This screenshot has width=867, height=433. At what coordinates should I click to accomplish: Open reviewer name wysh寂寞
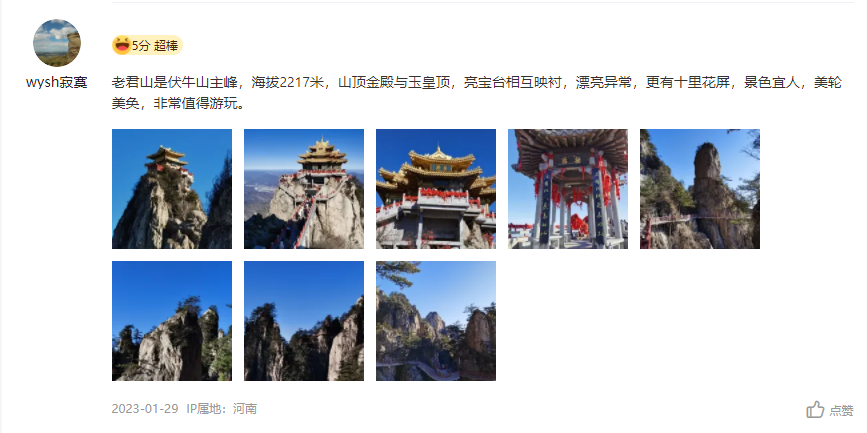pyautogui.click(x=57, y=82)
